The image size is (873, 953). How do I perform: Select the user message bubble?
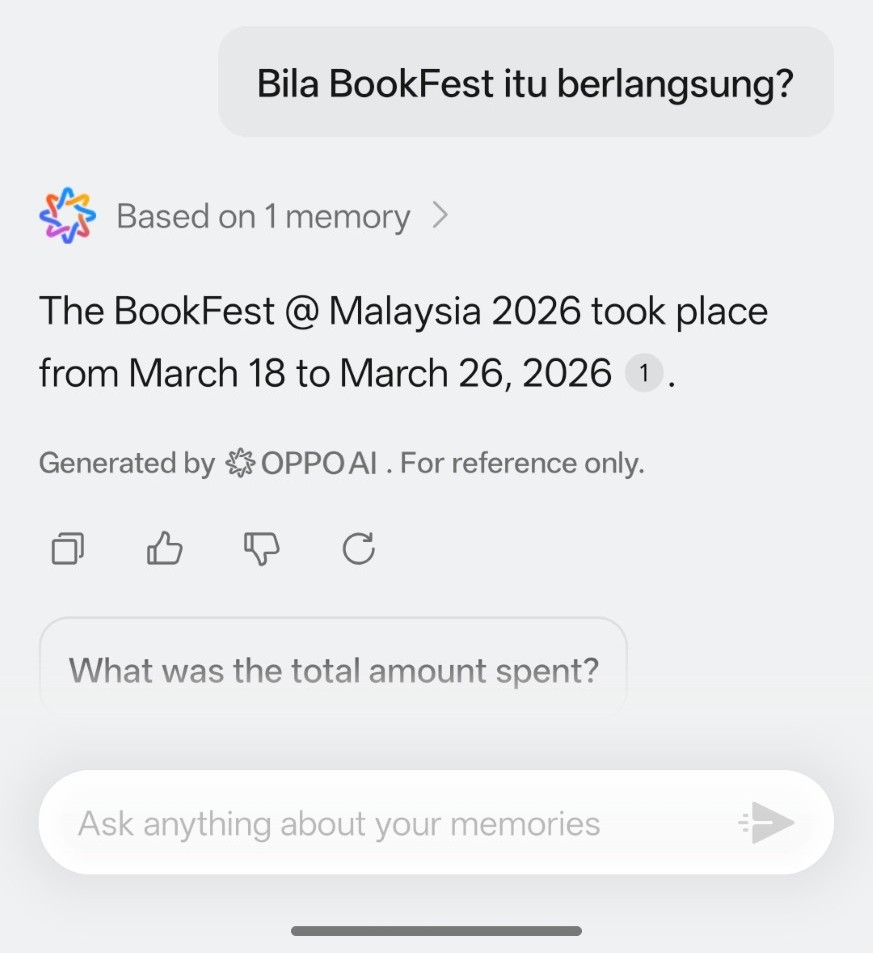525,82
